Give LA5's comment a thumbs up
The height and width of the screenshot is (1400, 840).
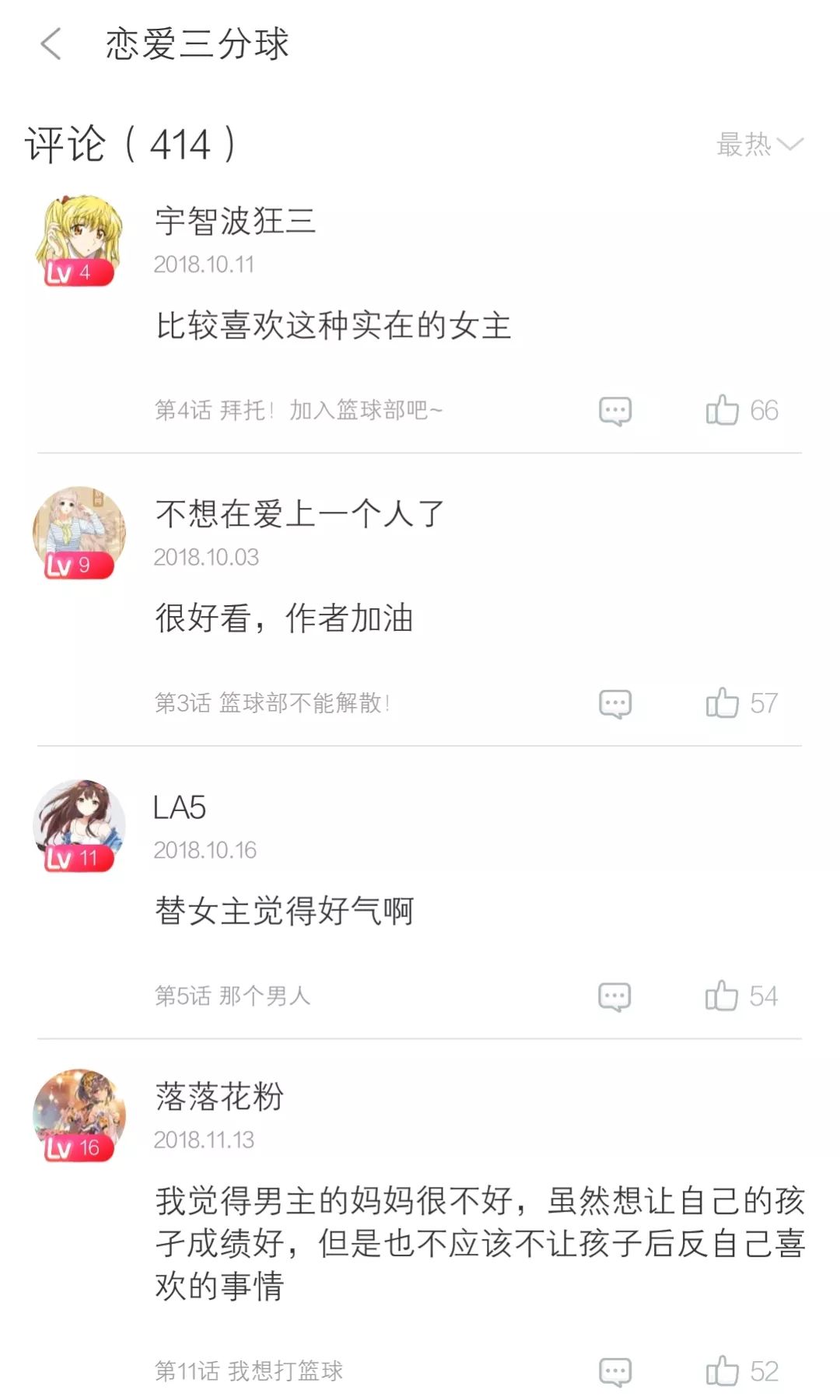click(722, 996)
